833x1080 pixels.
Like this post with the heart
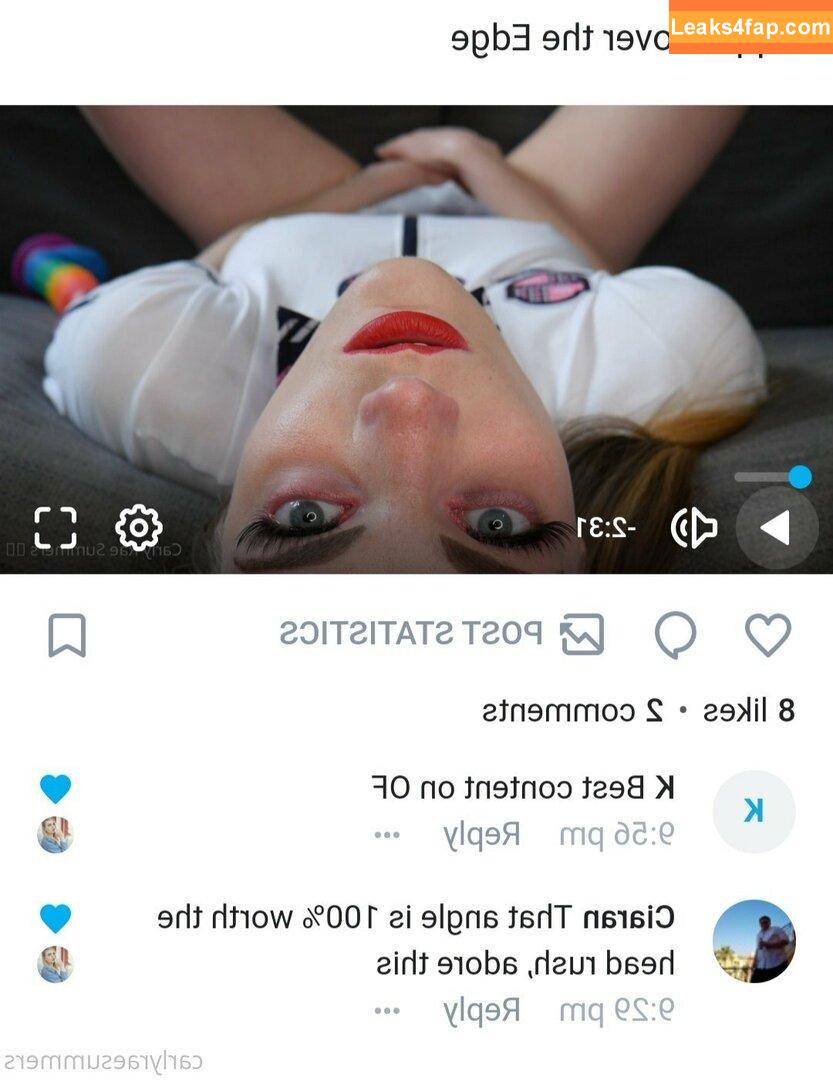pos(768,635)
